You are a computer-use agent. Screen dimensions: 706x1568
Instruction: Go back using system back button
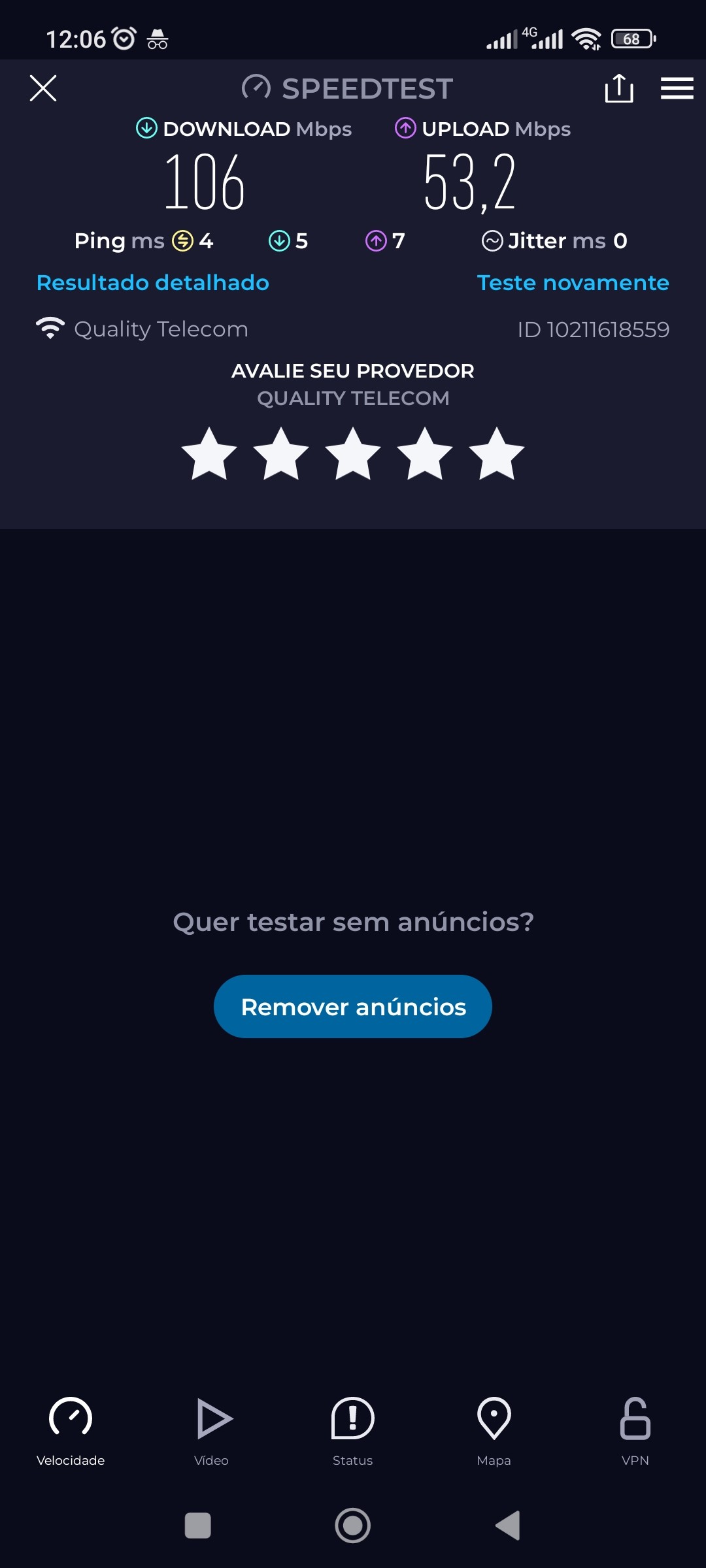pos(508,1526)
